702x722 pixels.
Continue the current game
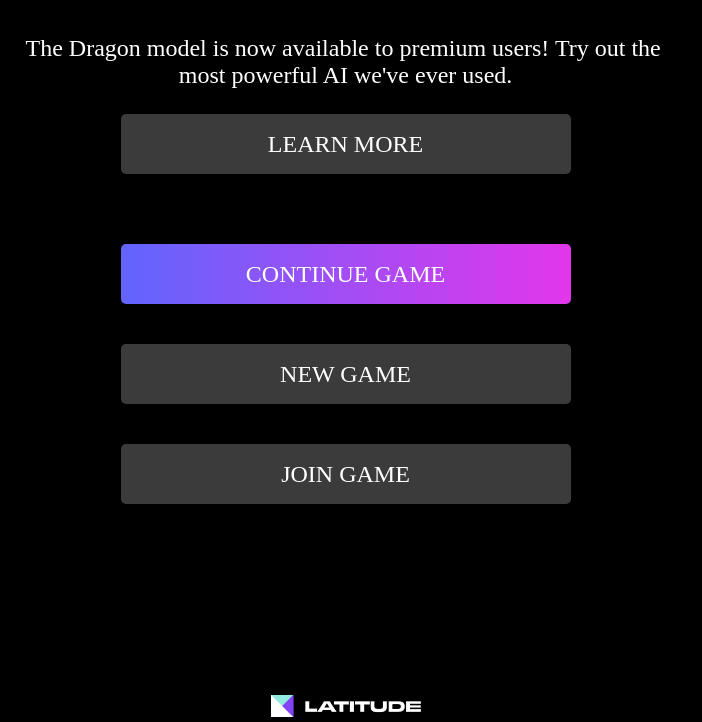(x=345, y=274)
